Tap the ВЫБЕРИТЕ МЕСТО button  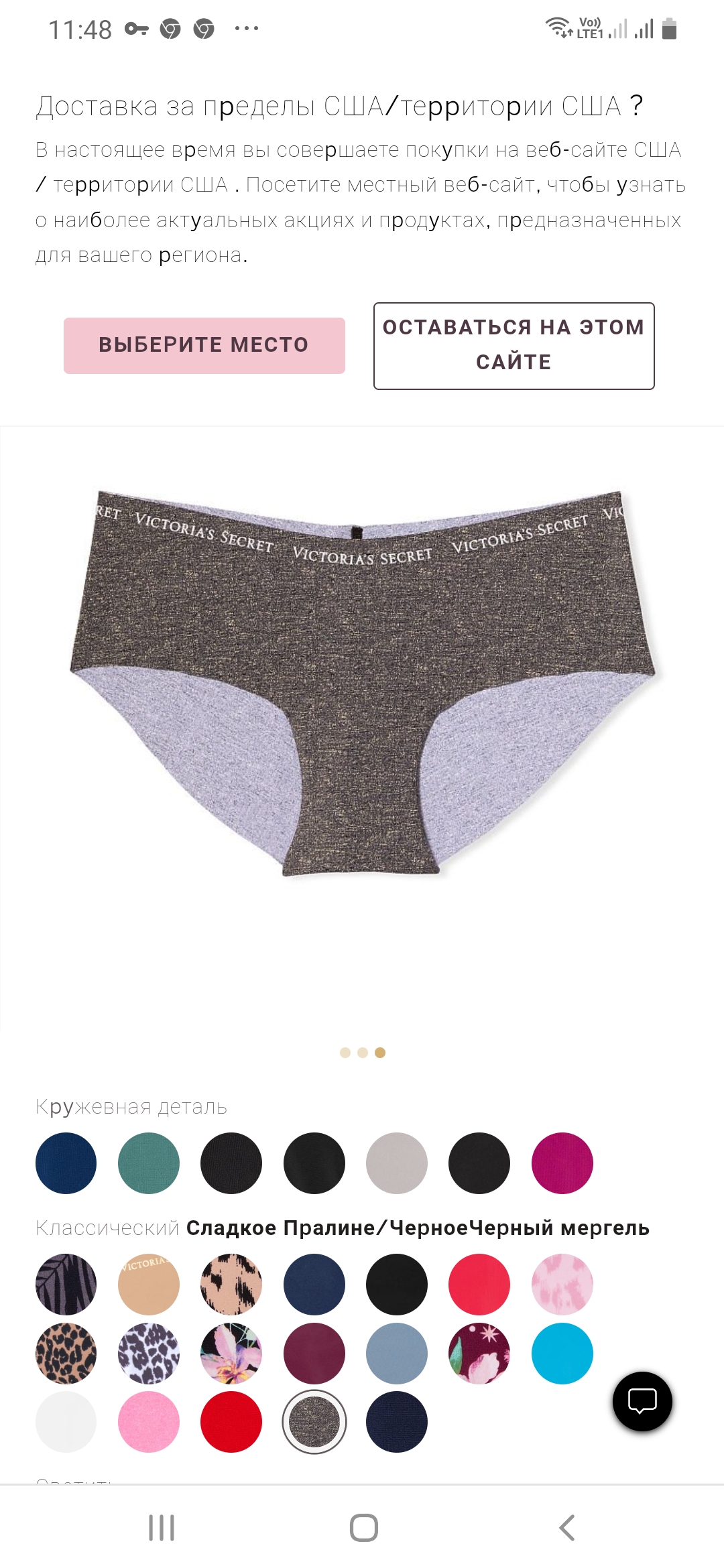click(204, 345)
